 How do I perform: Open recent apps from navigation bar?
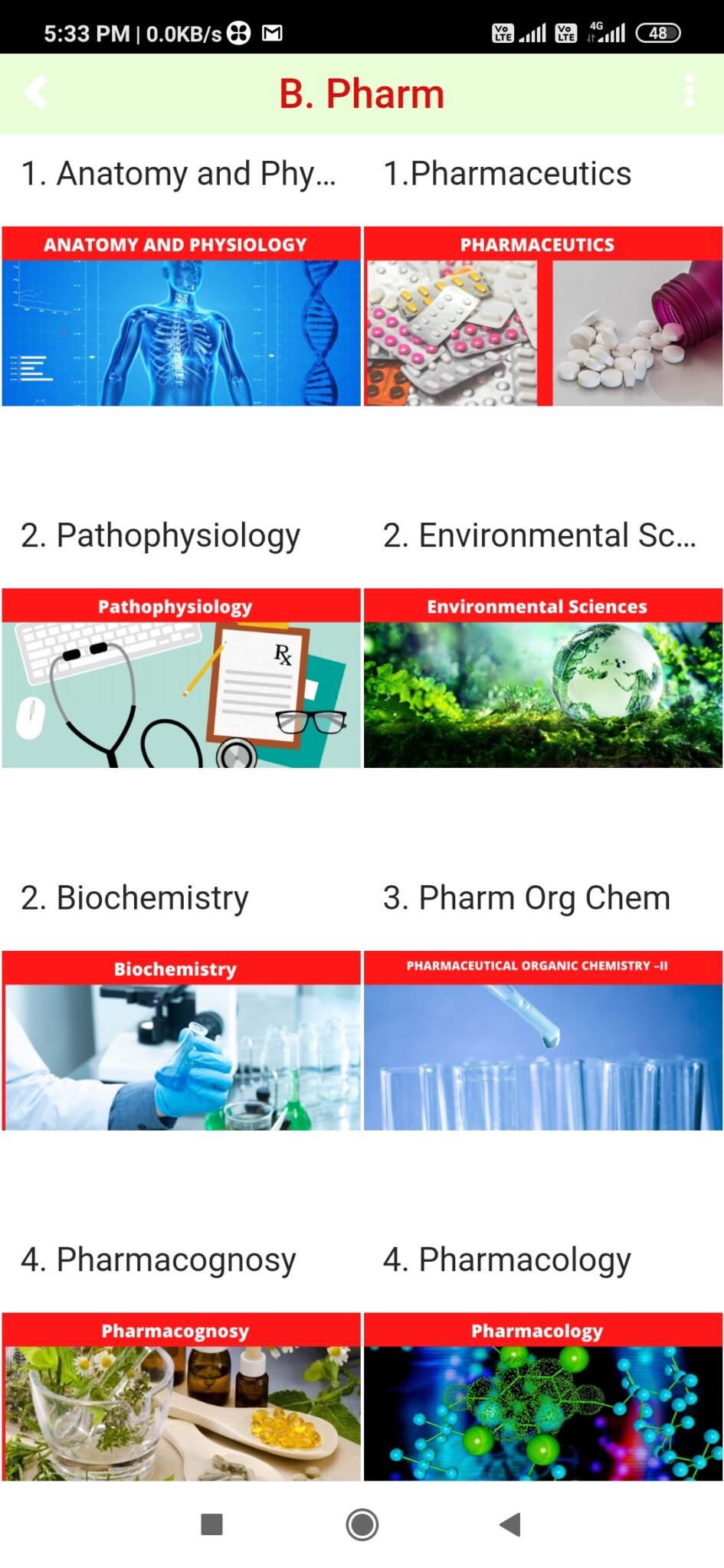click(211, 1524)
